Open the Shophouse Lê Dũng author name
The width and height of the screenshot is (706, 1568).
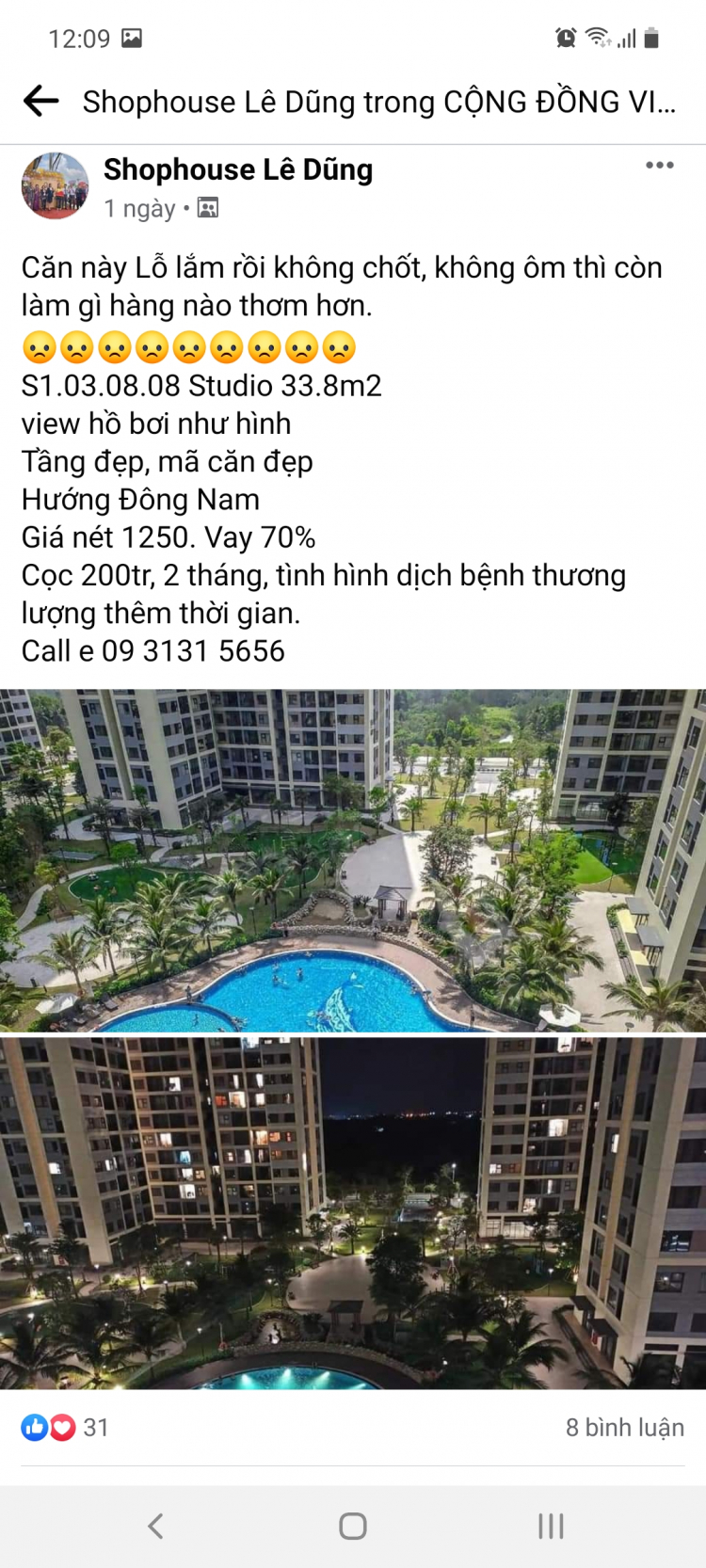coord(238,169)
